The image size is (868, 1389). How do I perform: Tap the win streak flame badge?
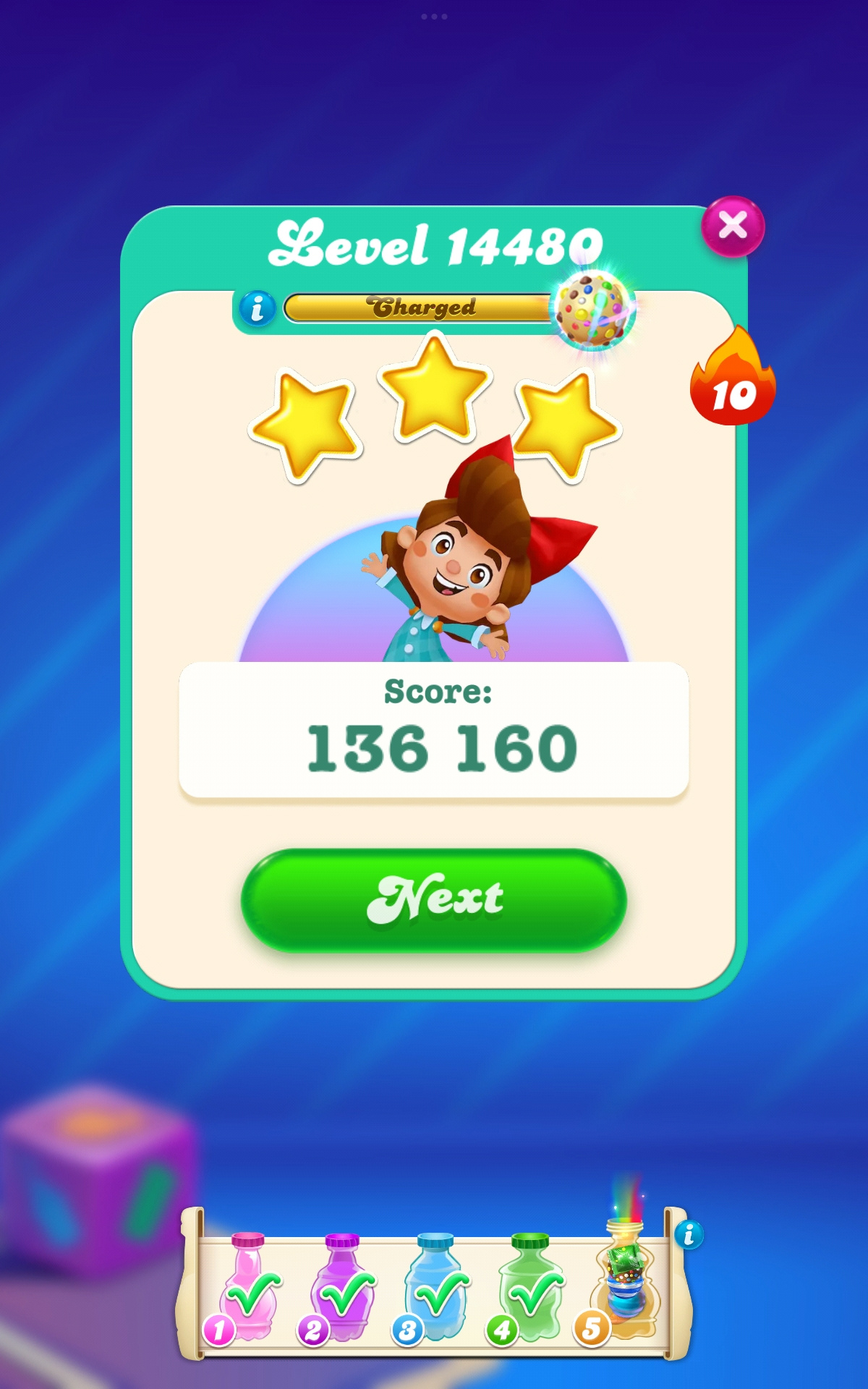(x=733, y=380)
